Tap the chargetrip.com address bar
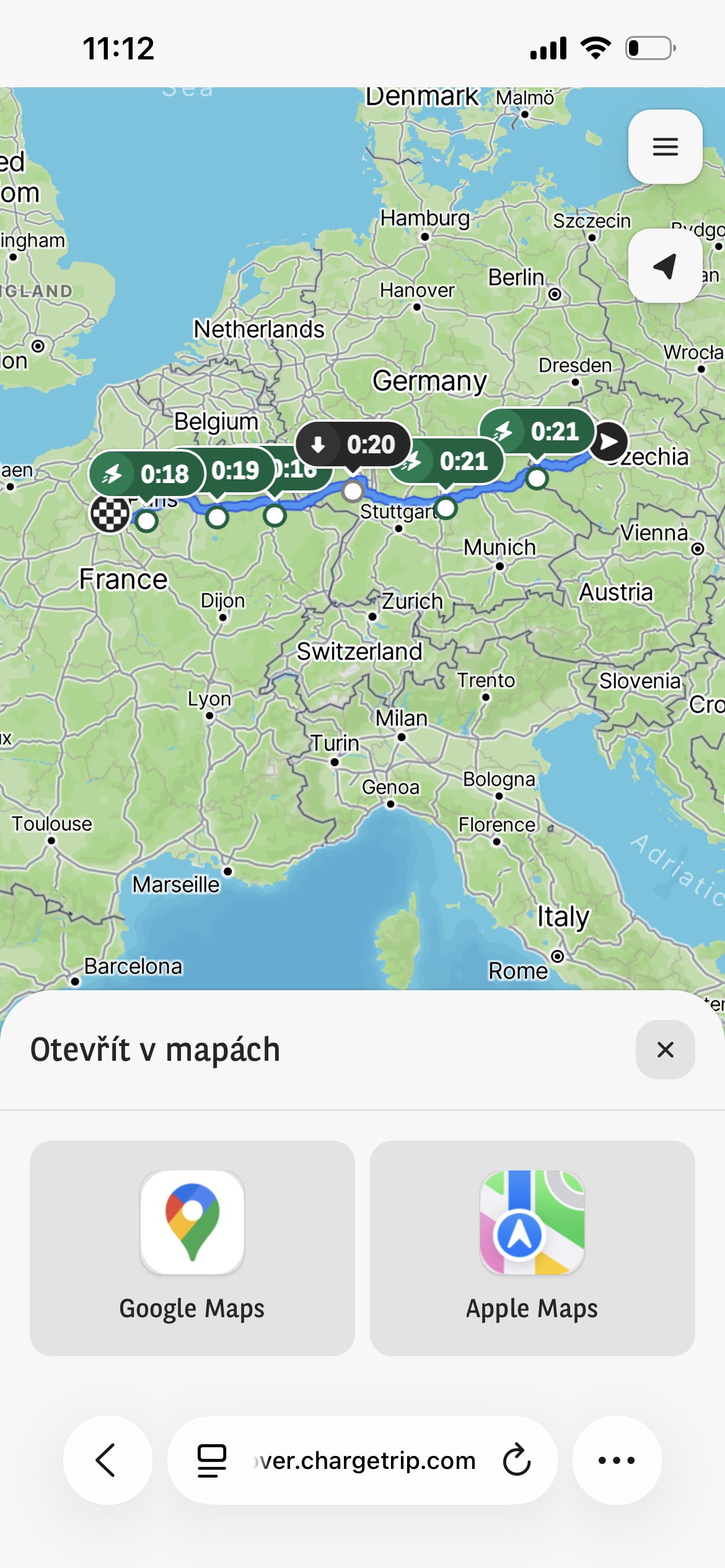 click(x=362, y=1460)
